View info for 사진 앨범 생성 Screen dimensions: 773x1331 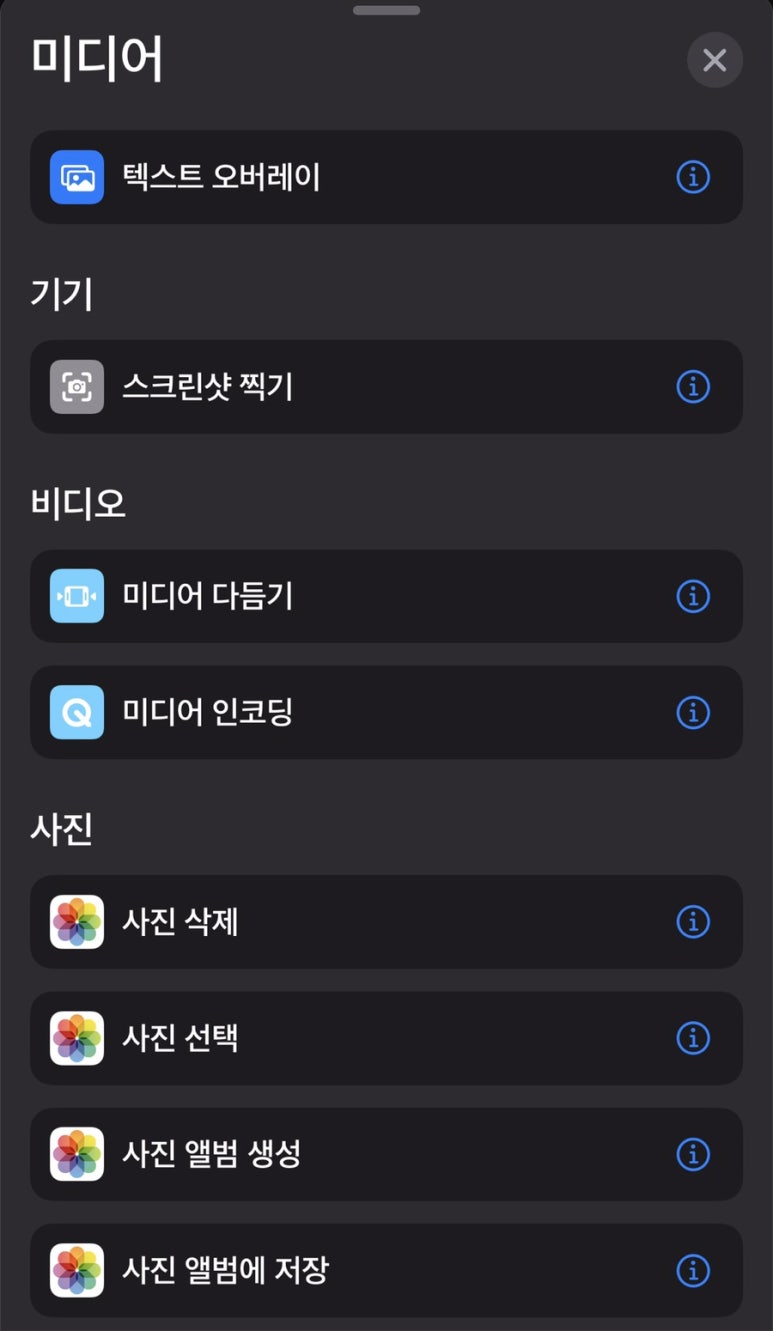693,1154
